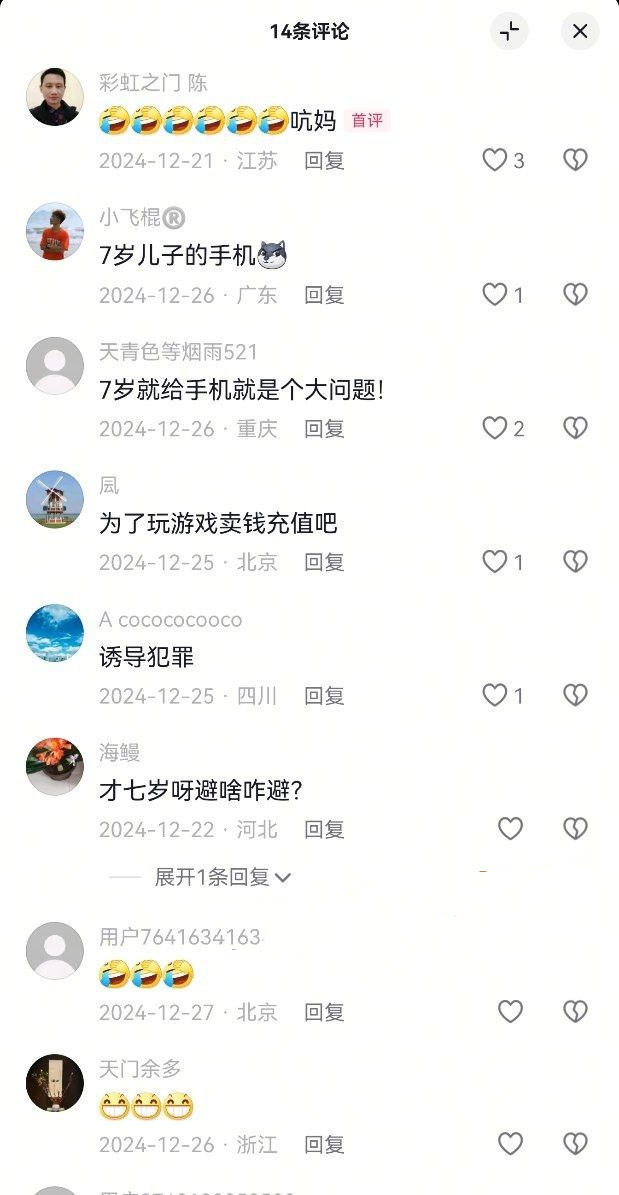View 彩虹之门 陈's profile avatar

54,97
